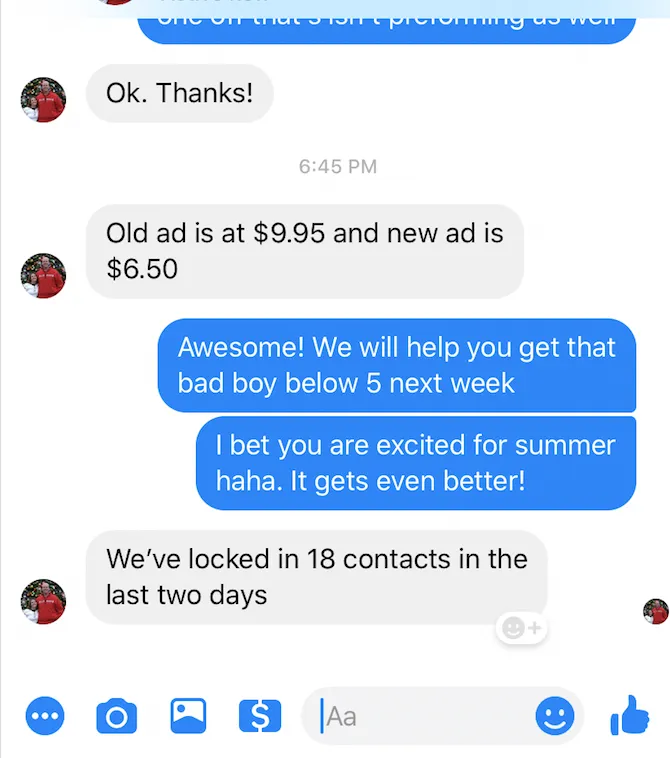Open the photo gallery picker

point(188,715)
